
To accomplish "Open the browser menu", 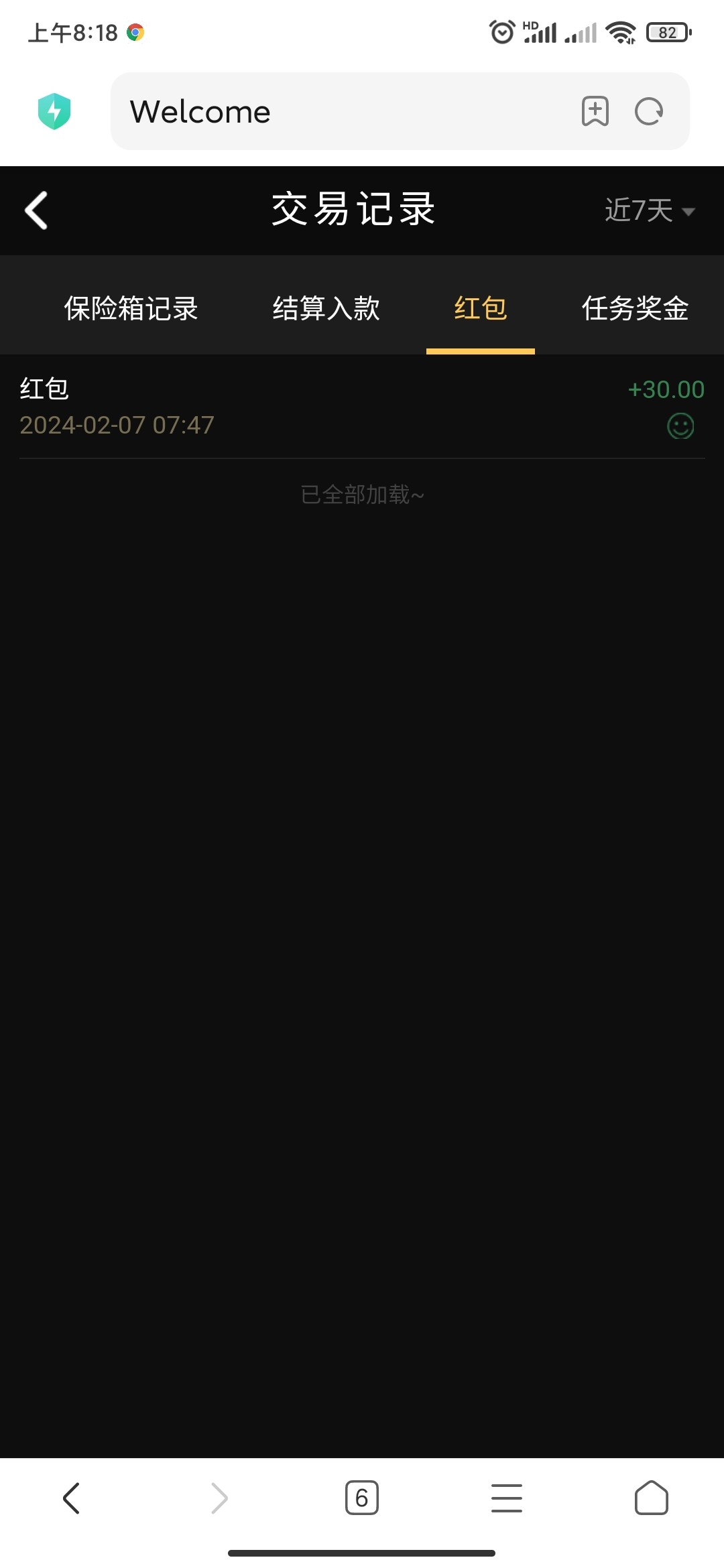I will pyautogui.click(x=507, y=1498).
